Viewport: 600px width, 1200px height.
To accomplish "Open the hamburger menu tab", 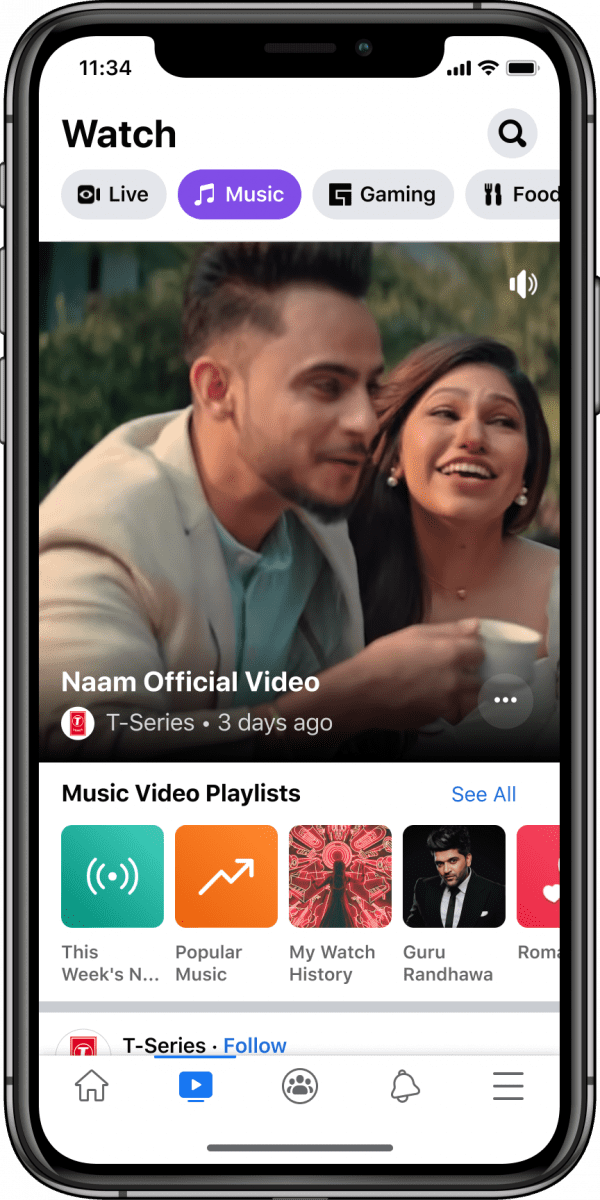I will [508, 1086].
